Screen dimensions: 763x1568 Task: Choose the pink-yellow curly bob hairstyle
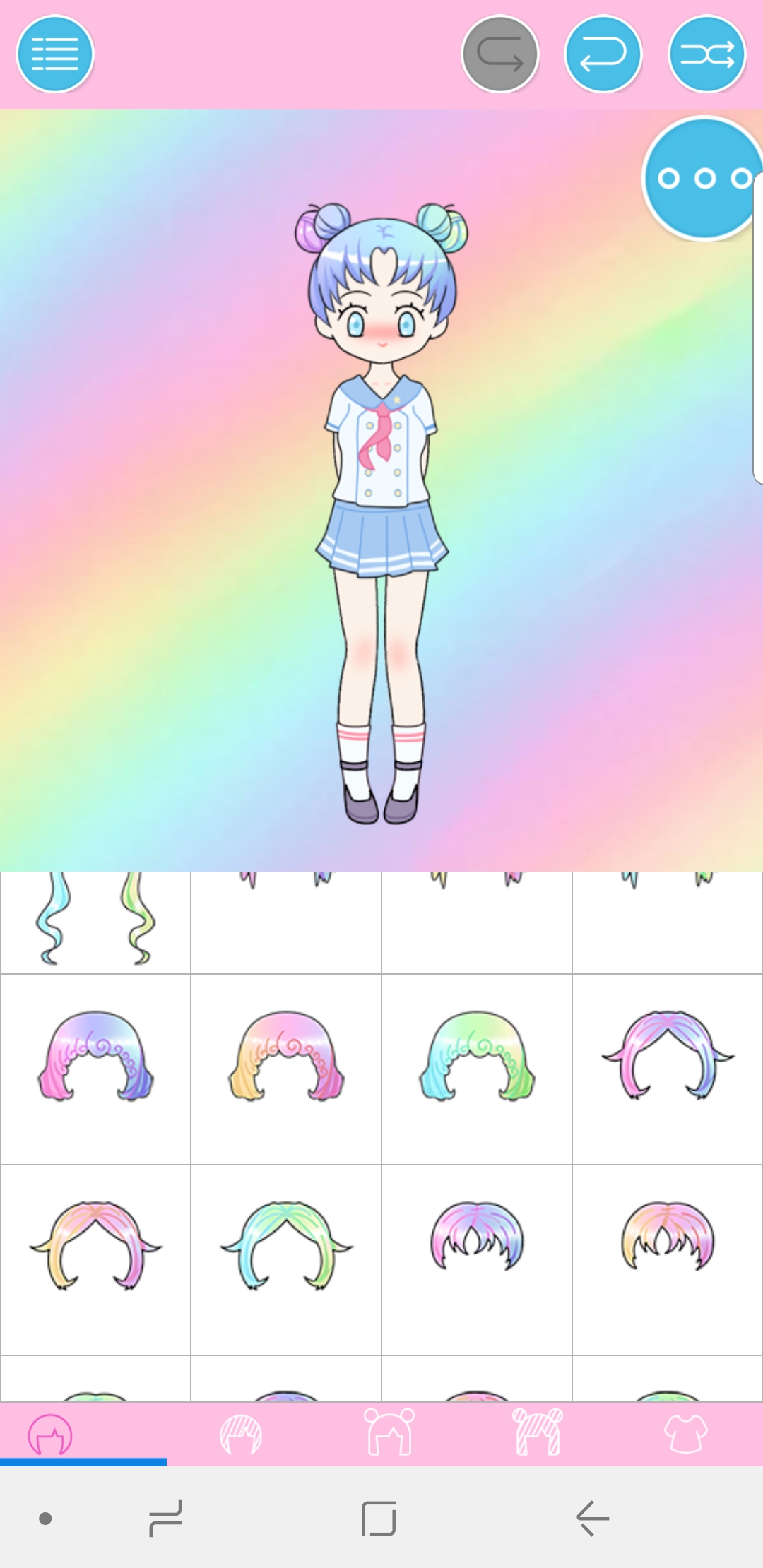click(286, 1069)
